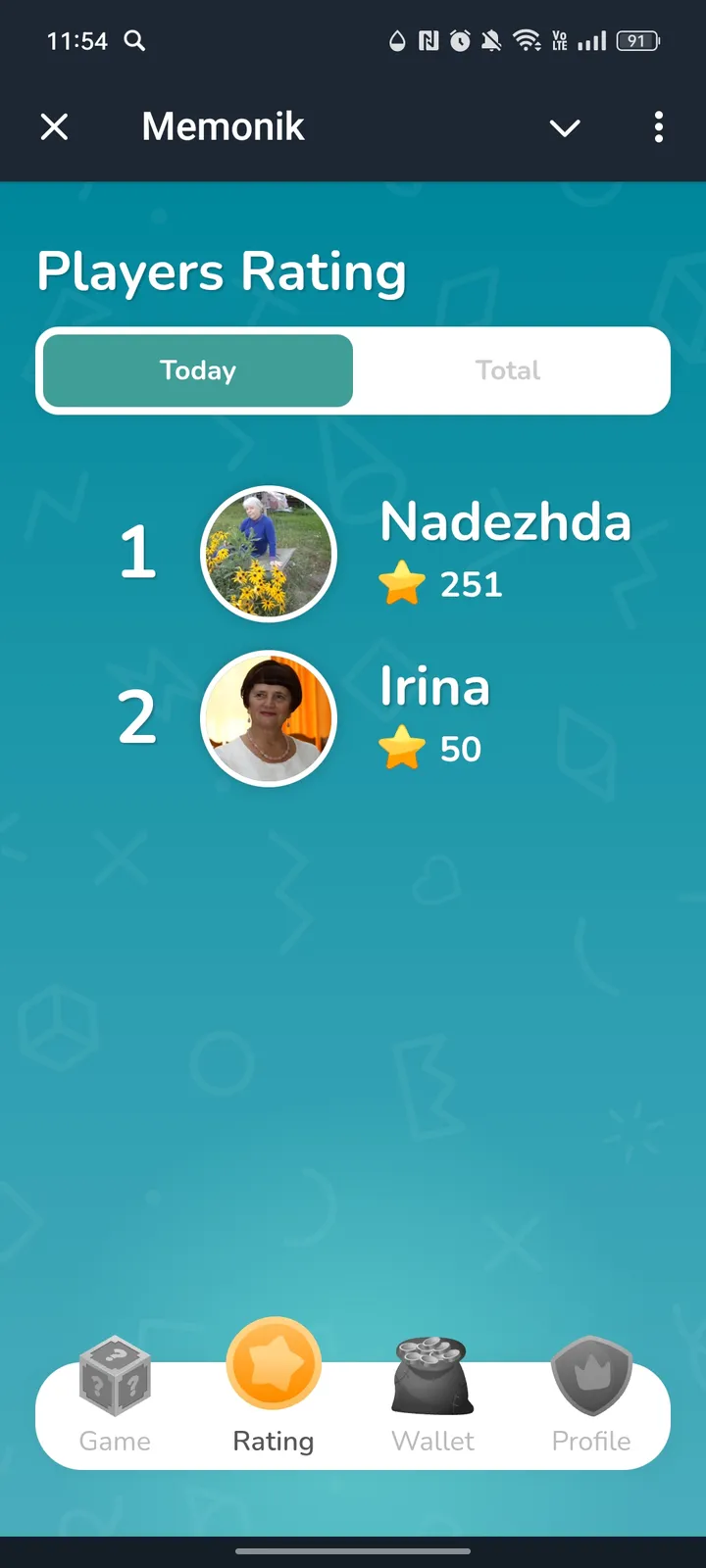
Task: Select the Today rating segment
Action: pyautogui.click(x=198, y=370)
